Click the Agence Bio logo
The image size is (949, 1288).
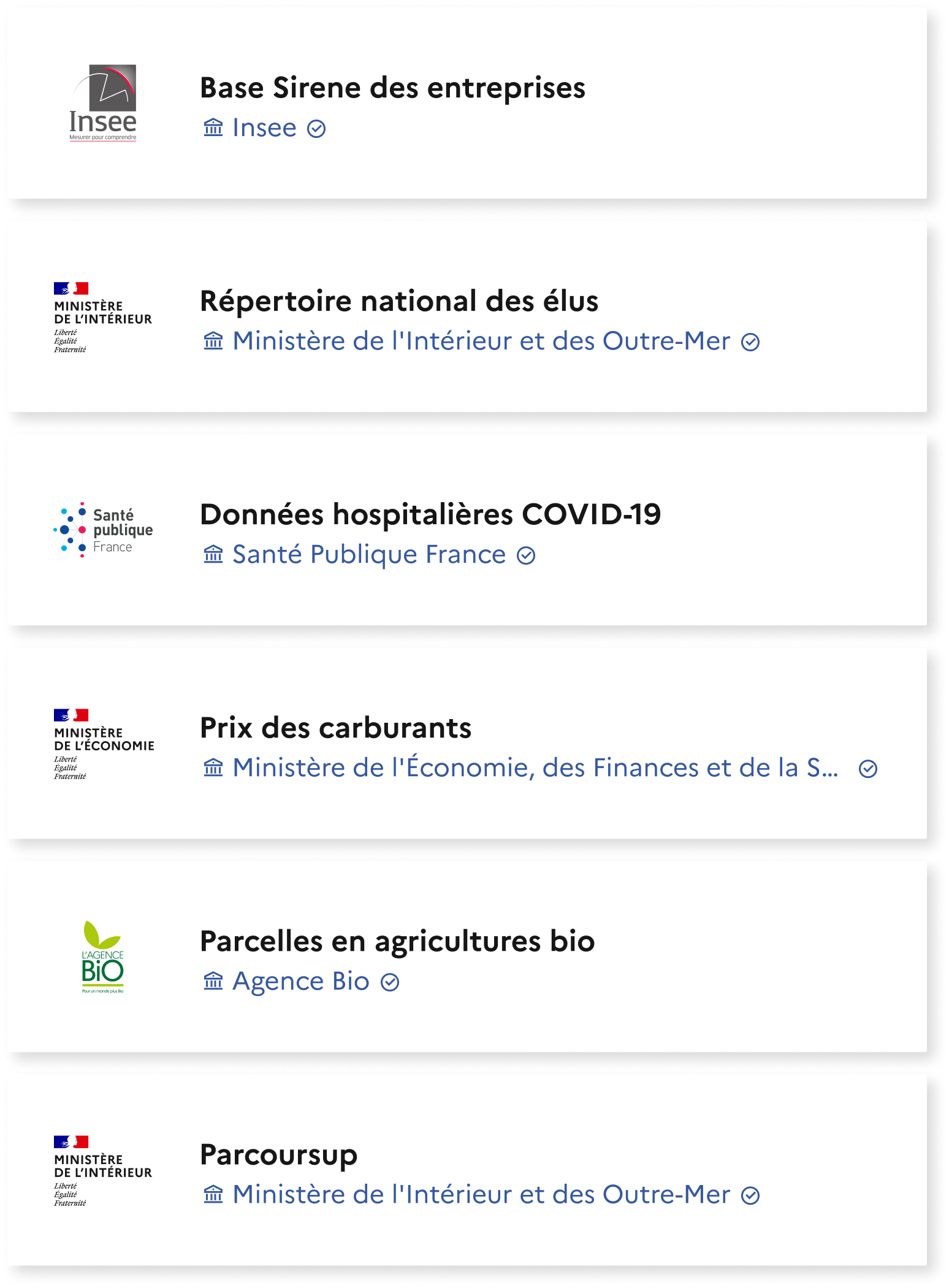pyautogui.click(x=102, y=956)
